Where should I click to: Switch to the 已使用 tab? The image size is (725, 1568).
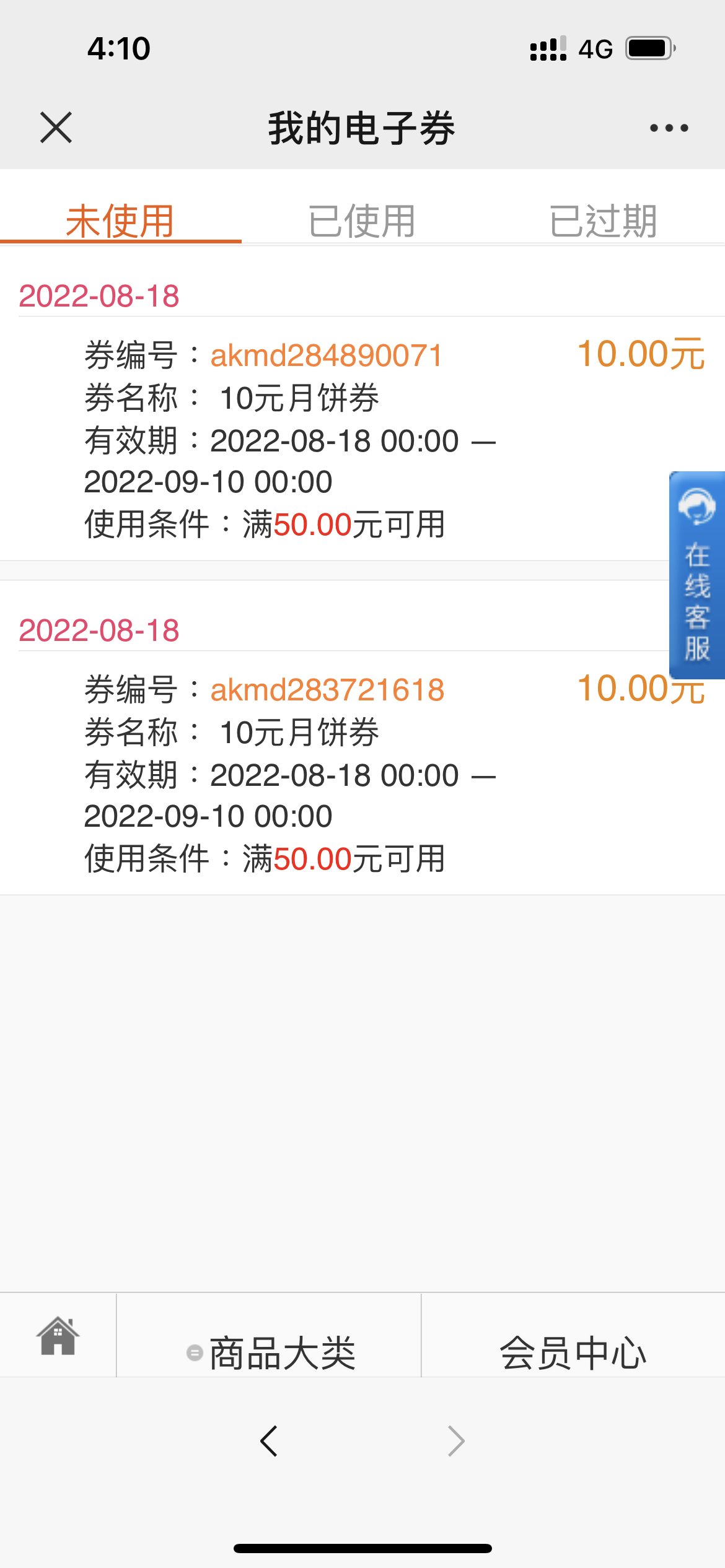pos(362,221)
